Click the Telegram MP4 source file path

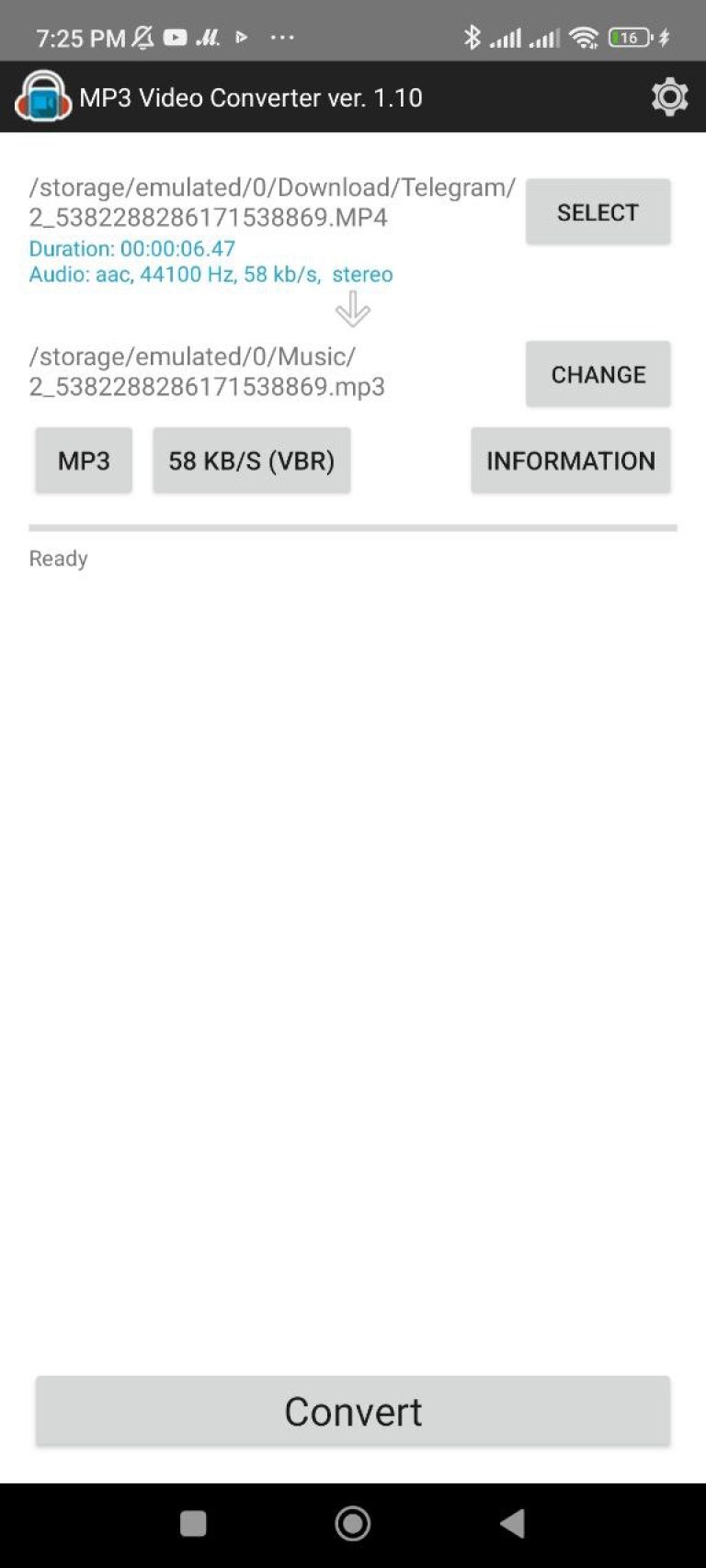click(271, 200)
